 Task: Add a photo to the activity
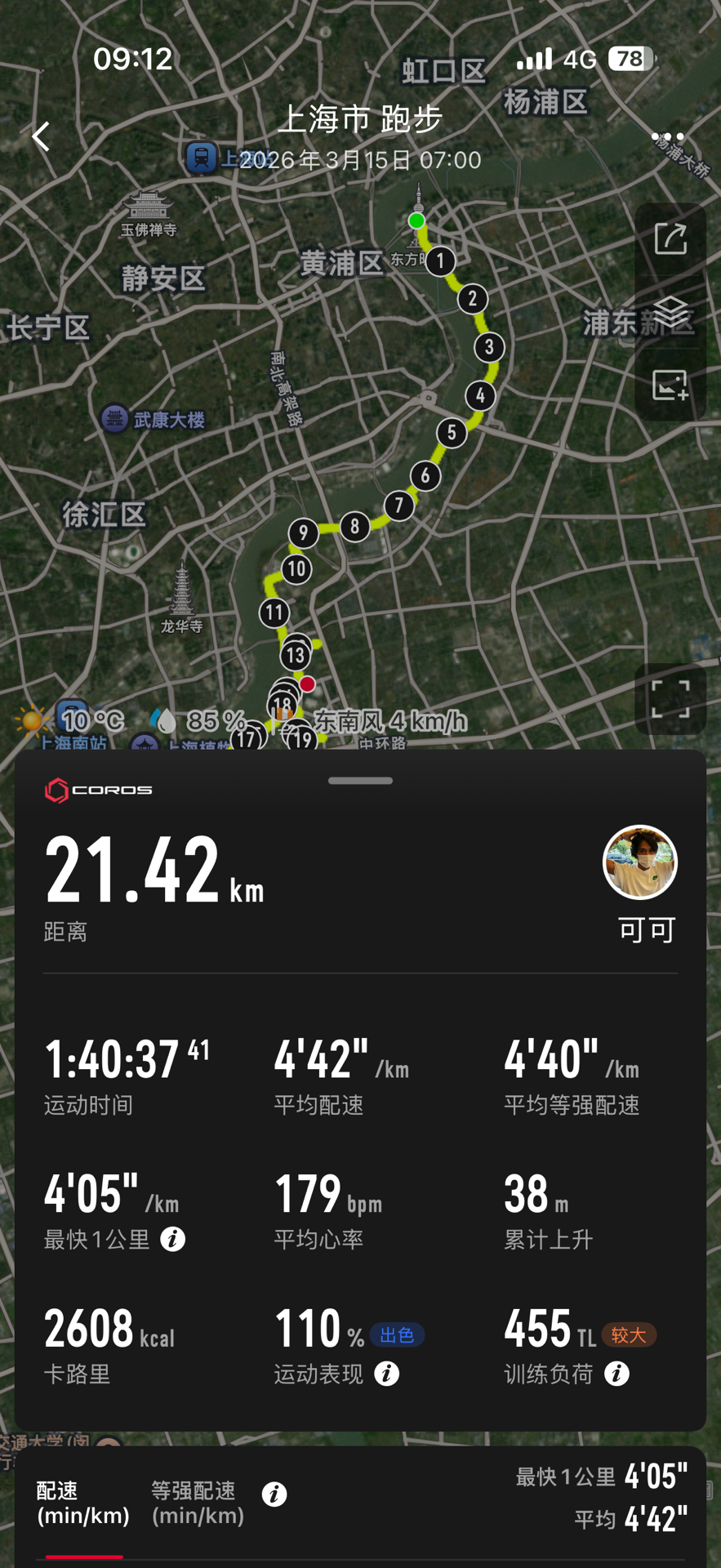[x=670, y=385]
